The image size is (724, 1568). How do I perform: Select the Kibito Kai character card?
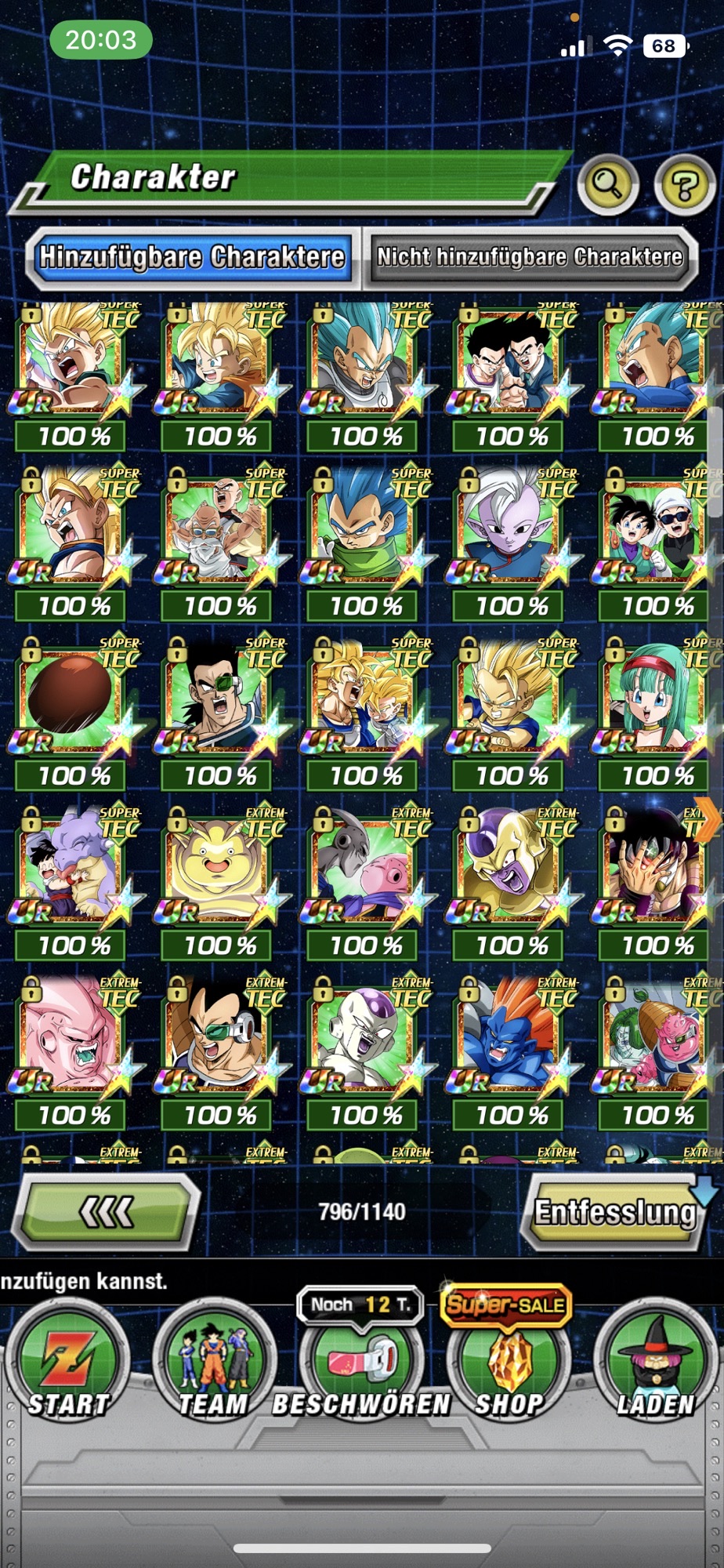[x=511, y=543]
